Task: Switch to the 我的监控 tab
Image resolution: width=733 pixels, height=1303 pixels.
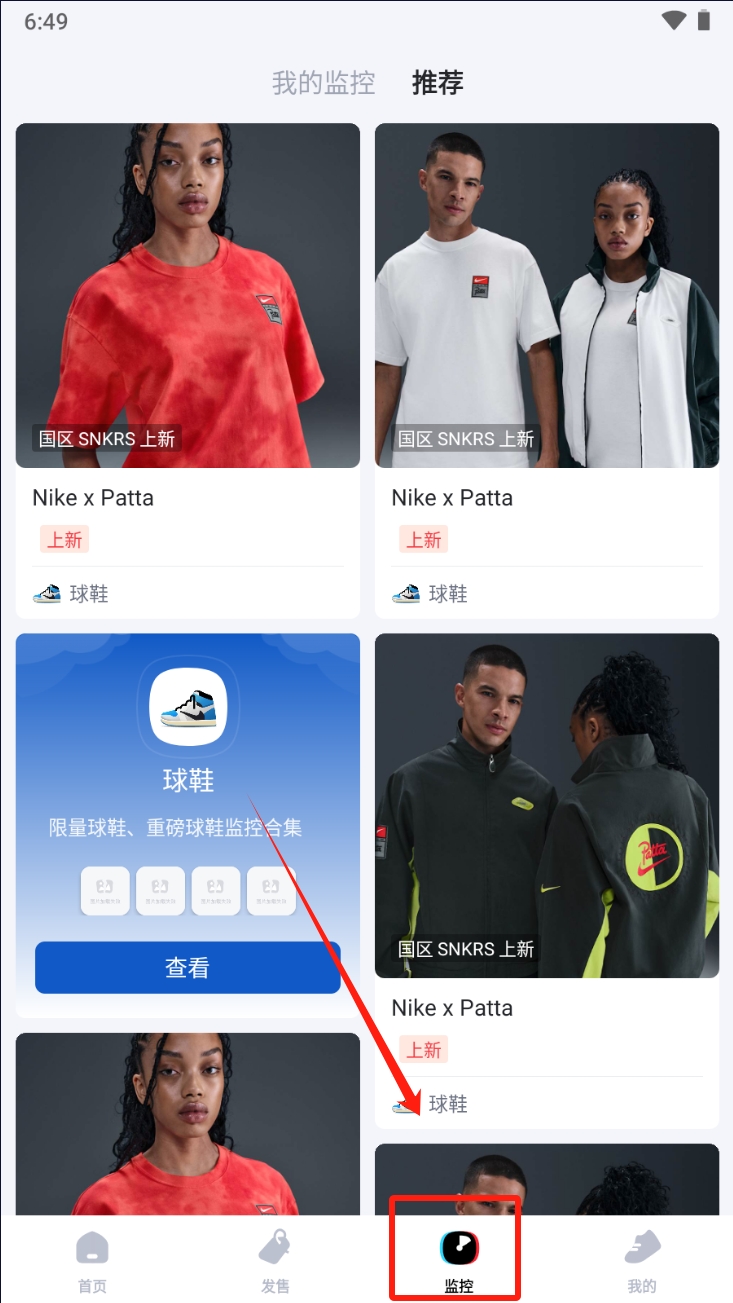Action: click(x=323, y=83)
